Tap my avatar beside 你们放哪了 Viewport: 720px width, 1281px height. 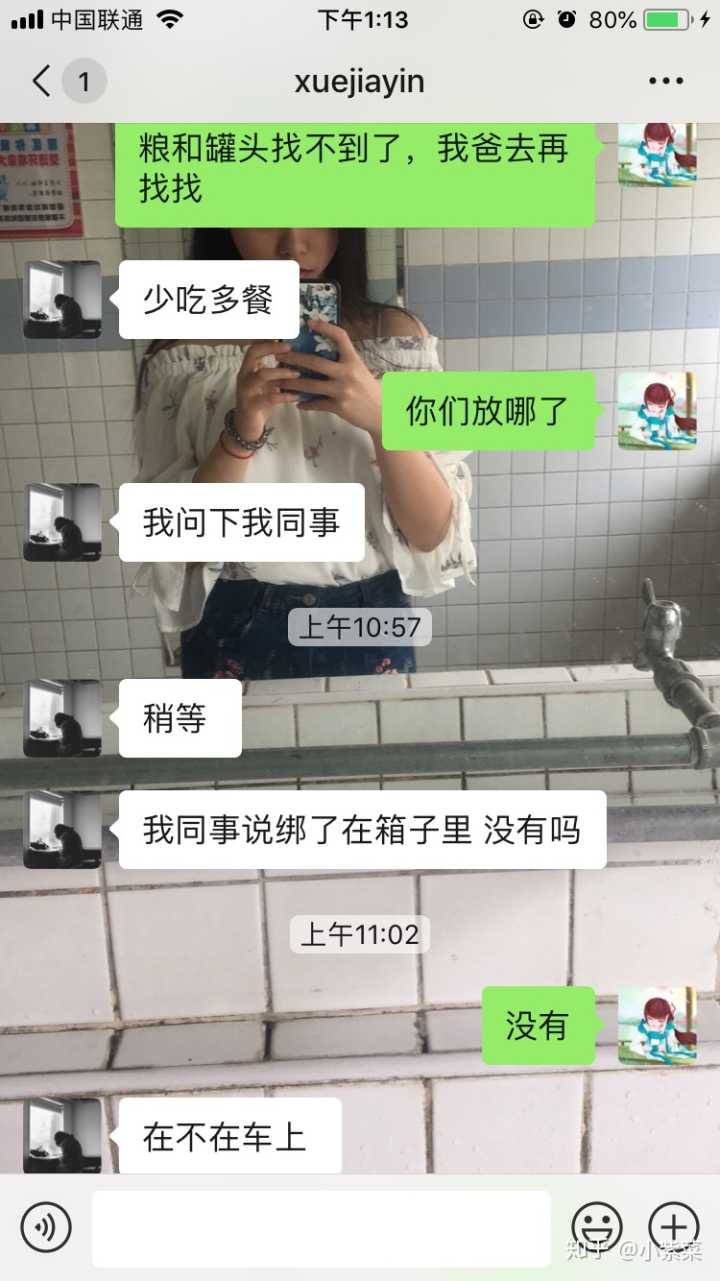[x=657, y=411]
